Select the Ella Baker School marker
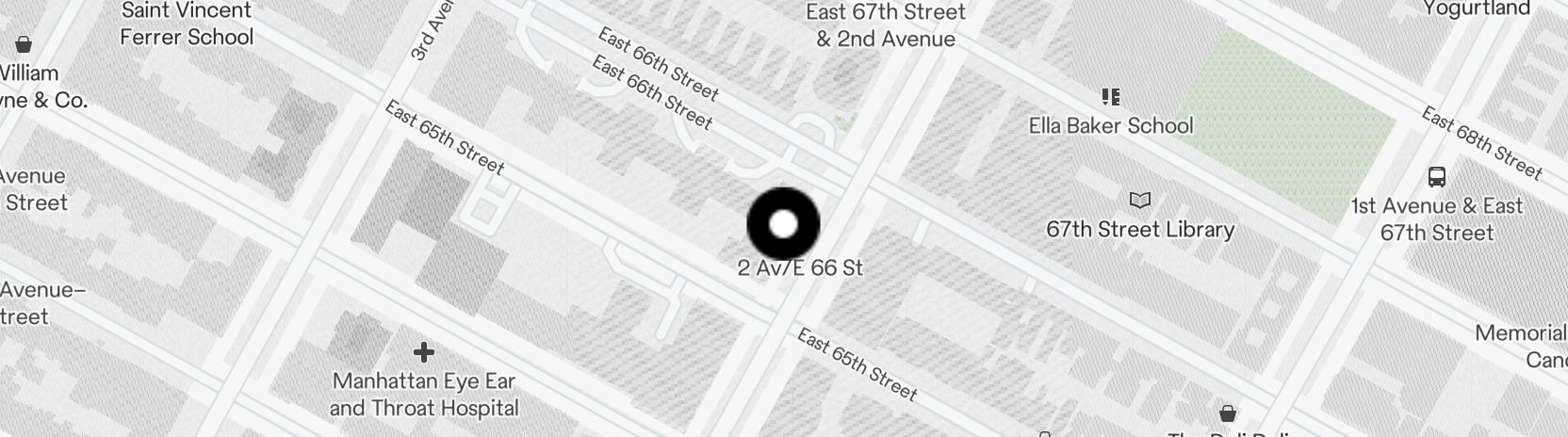 1111,97
